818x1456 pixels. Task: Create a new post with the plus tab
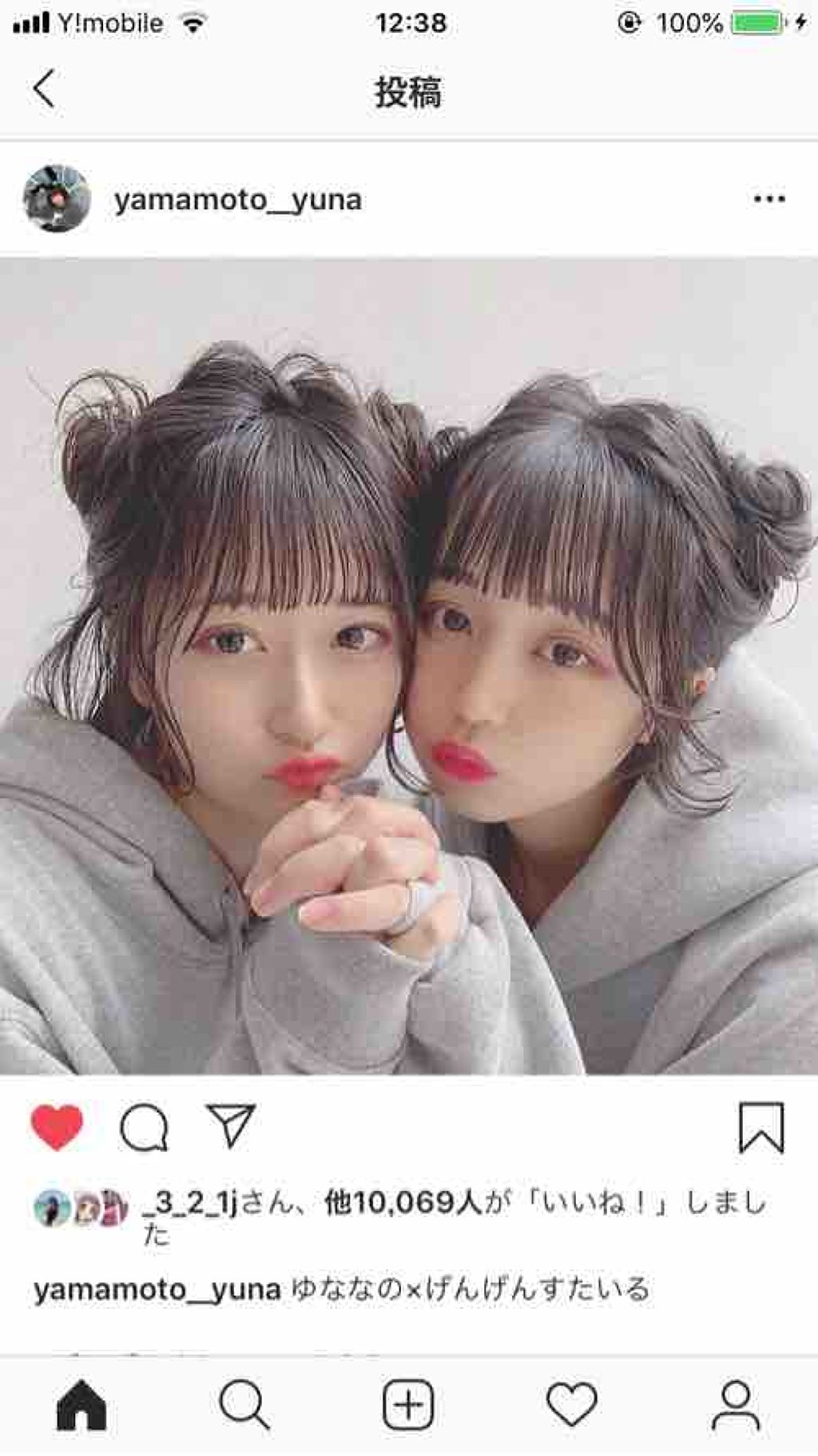click(x=408, y=1405)
